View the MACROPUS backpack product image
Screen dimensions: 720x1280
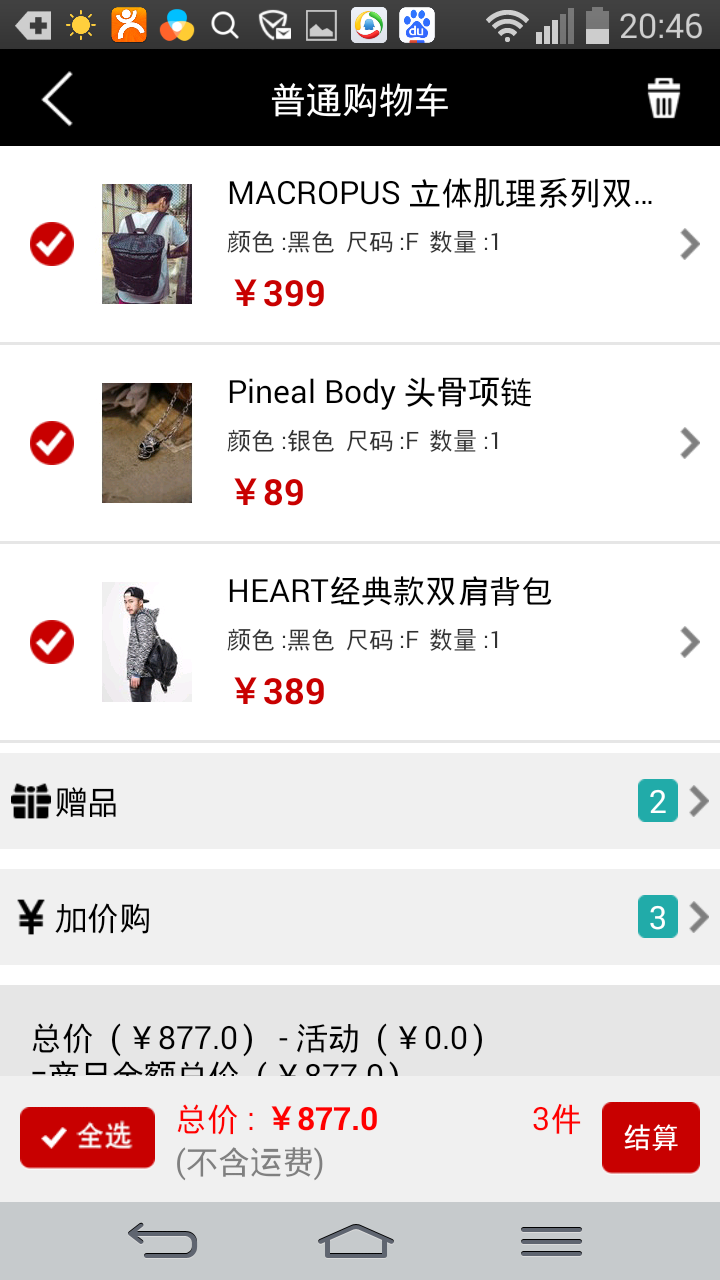coord(147,244)
